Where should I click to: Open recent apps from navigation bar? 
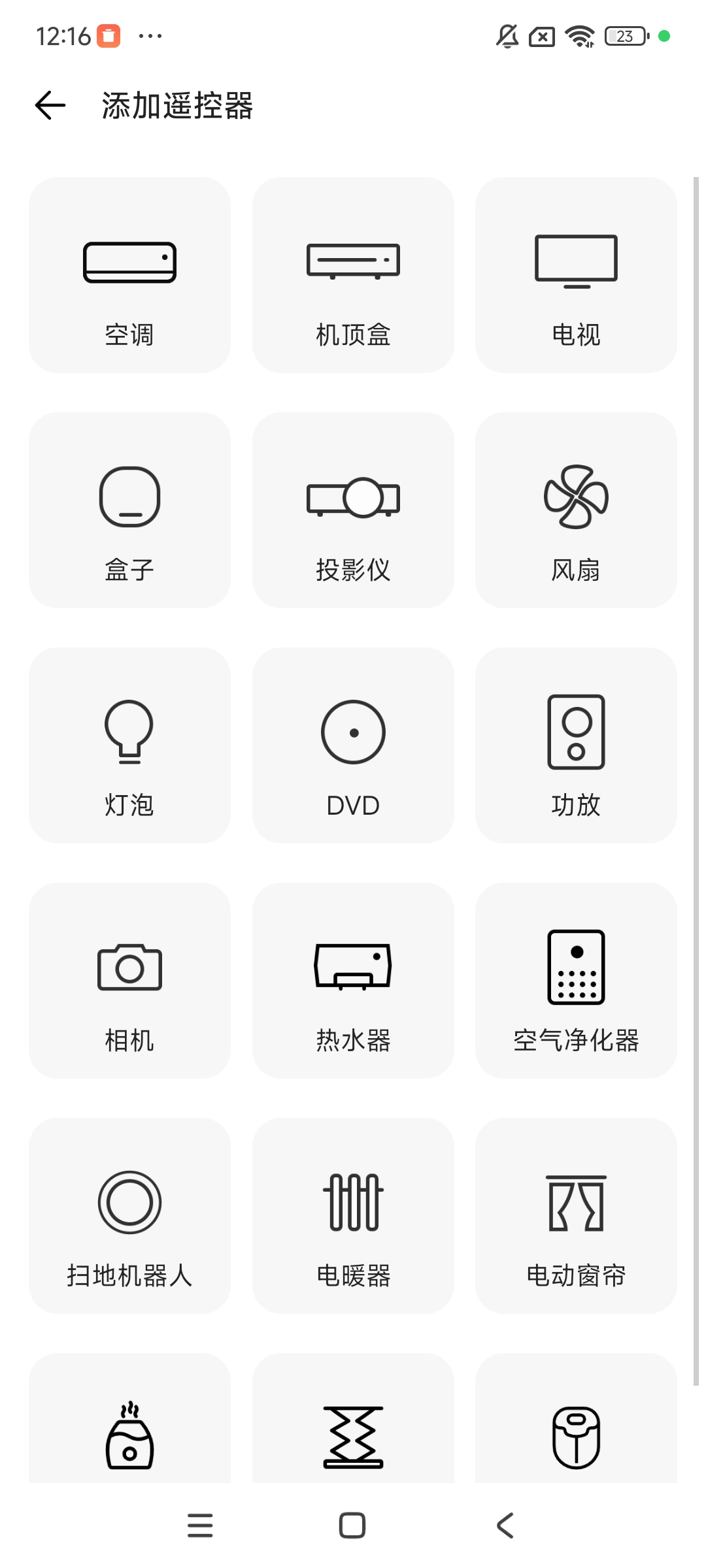pos(200,1526)
